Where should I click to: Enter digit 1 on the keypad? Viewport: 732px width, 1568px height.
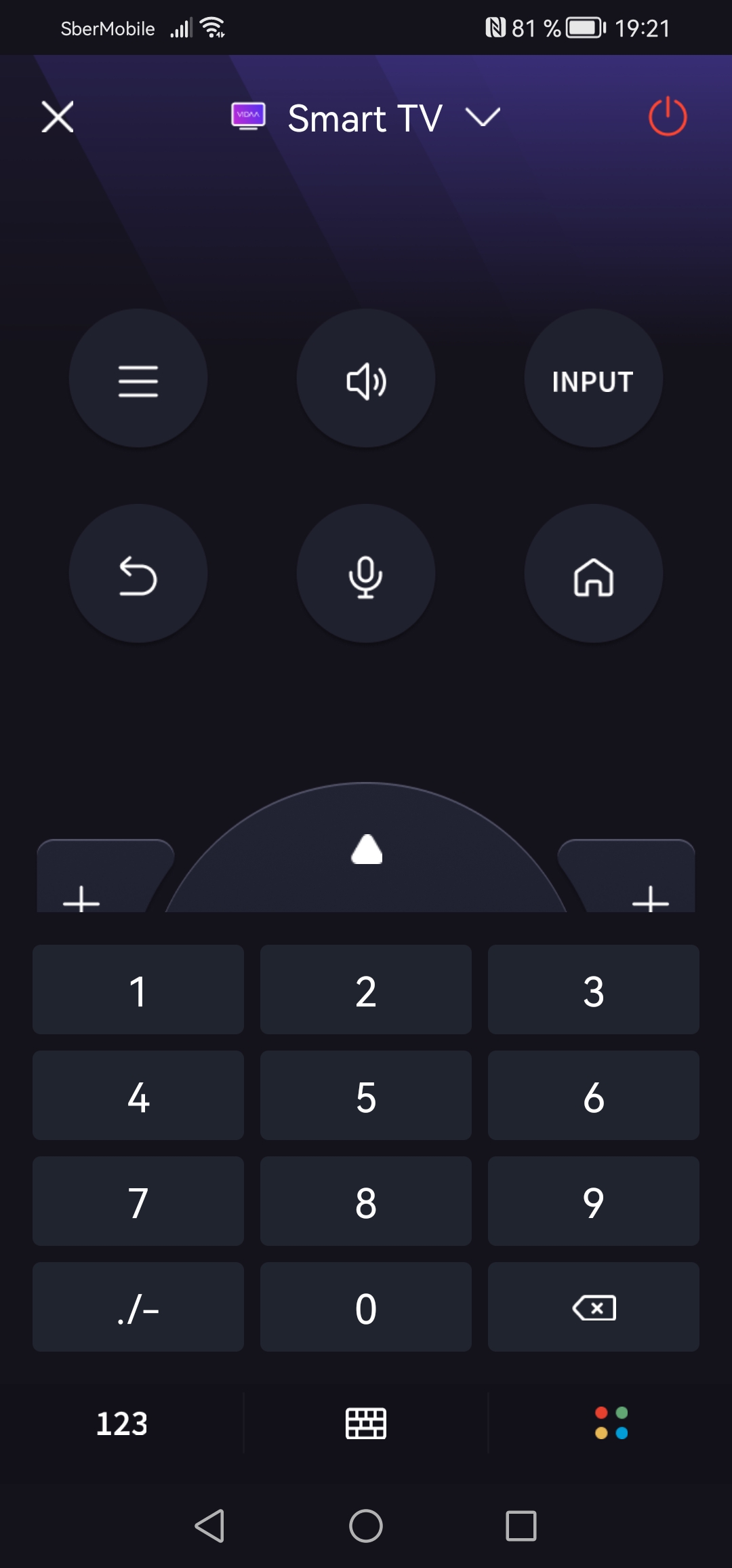[x=138, y=989]
